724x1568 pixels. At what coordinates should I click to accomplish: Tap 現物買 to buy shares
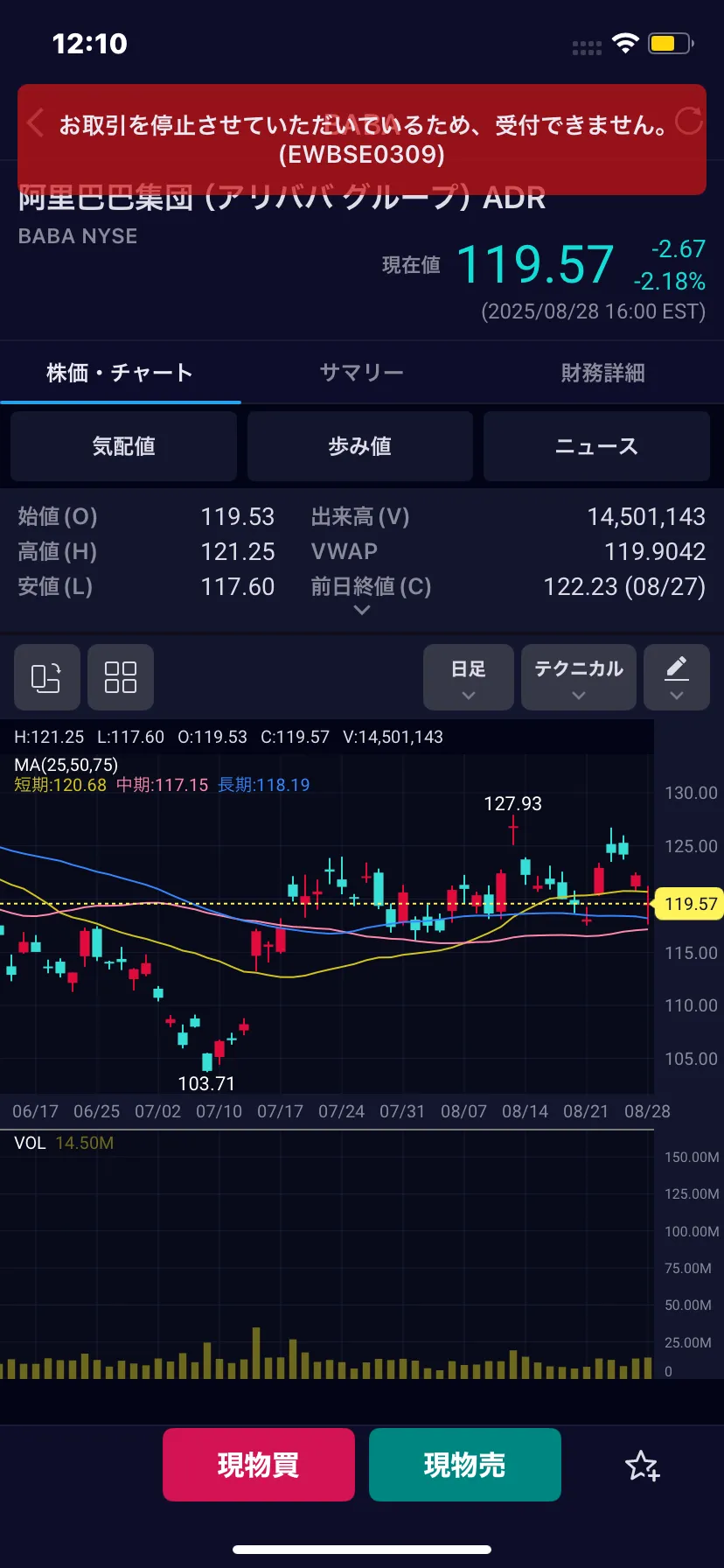259,1465
